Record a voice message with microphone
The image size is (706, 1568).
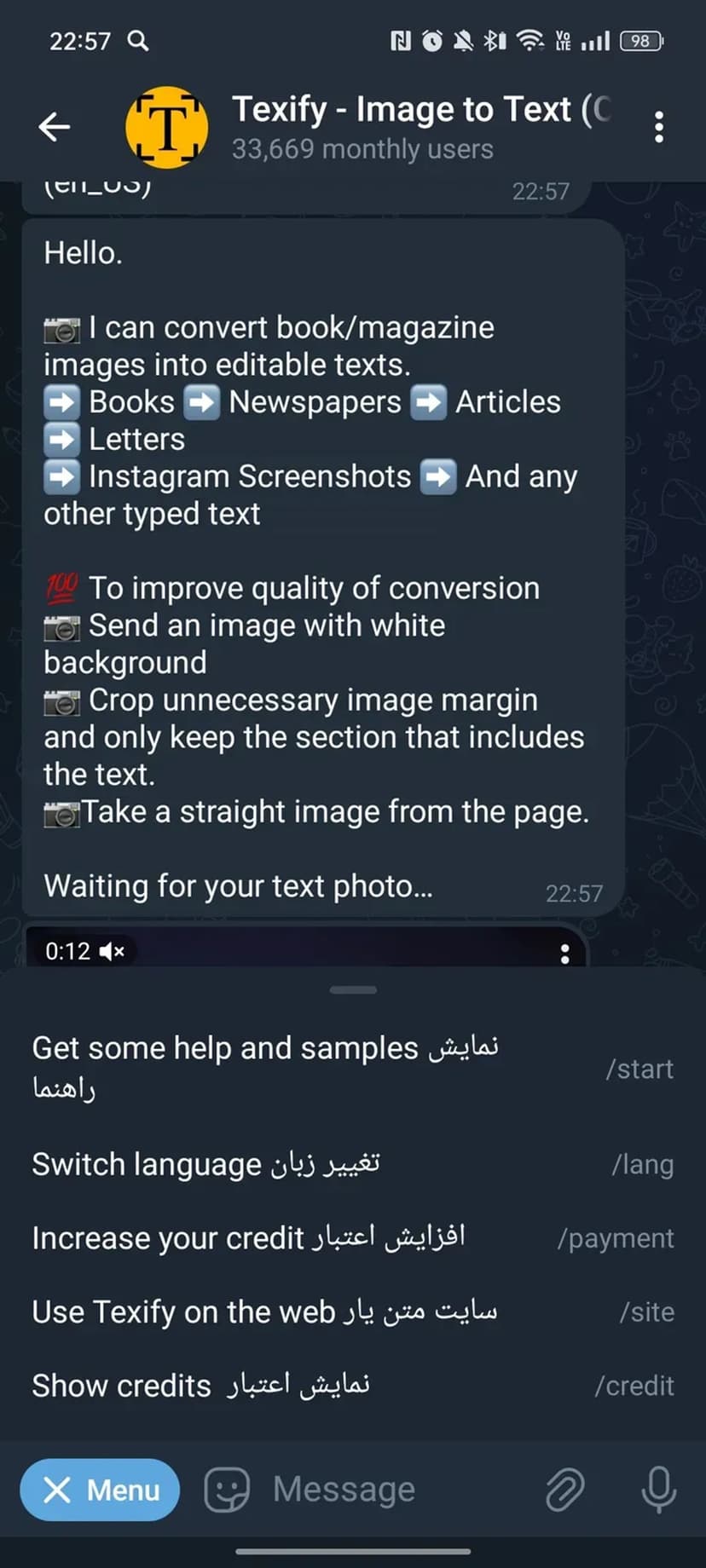coord(658,1490)
